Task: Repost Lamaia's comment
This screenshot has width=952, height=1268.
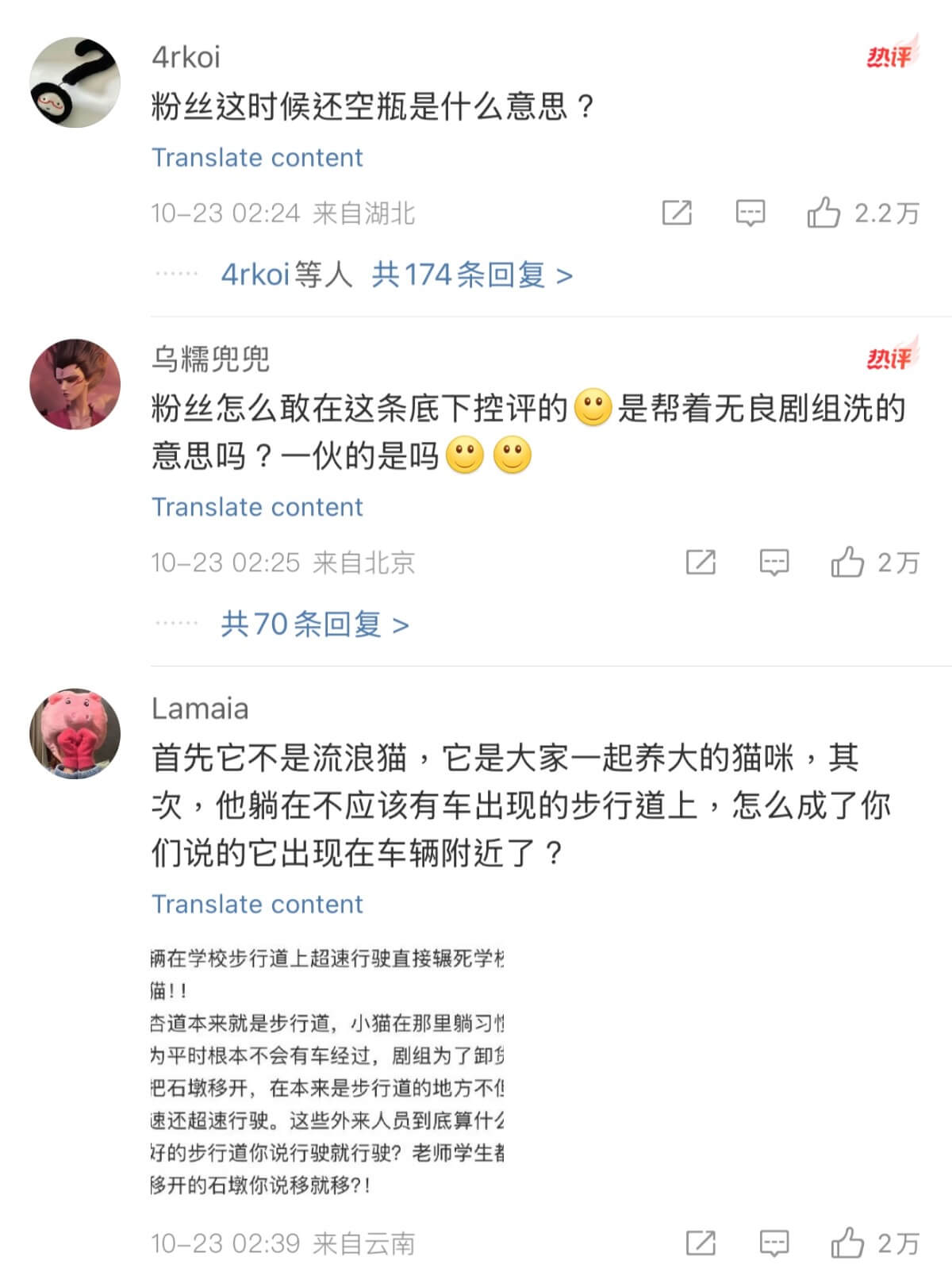Action: 701,1243
